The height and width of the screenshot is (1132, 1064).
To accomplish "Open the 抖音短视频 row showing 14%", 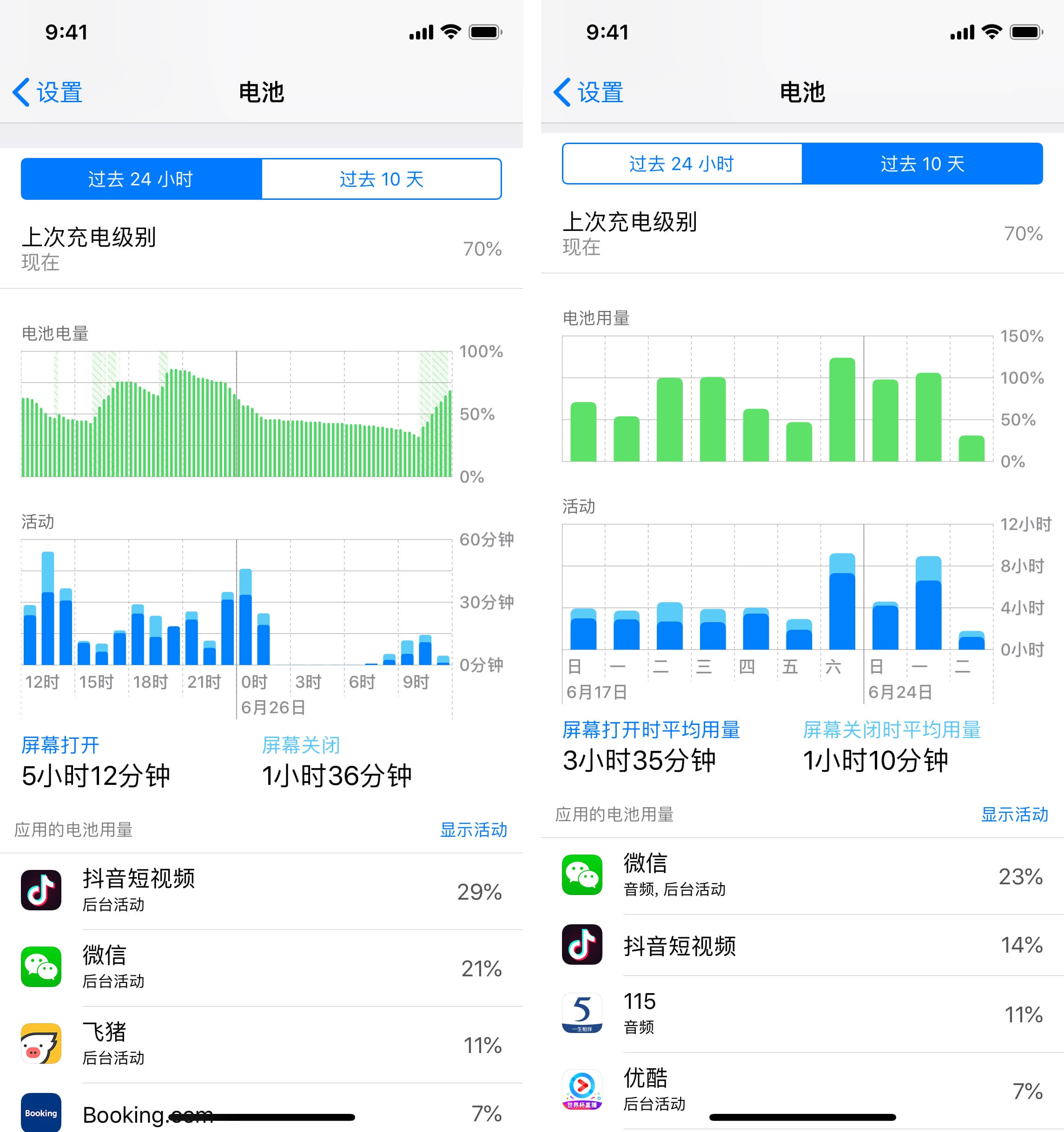I will (803, 945).
